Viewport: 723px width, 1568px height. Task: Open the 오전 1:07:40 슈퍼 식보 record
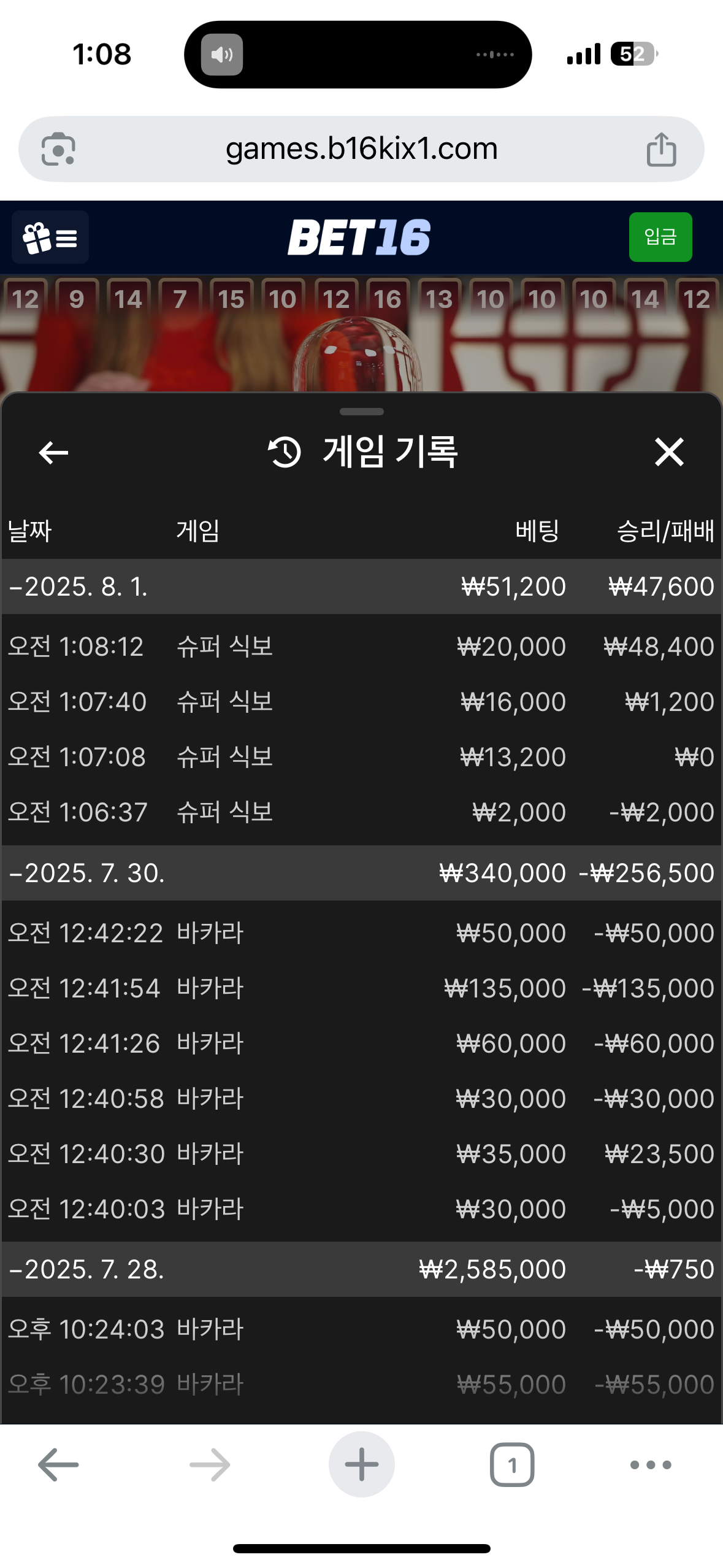361,702
